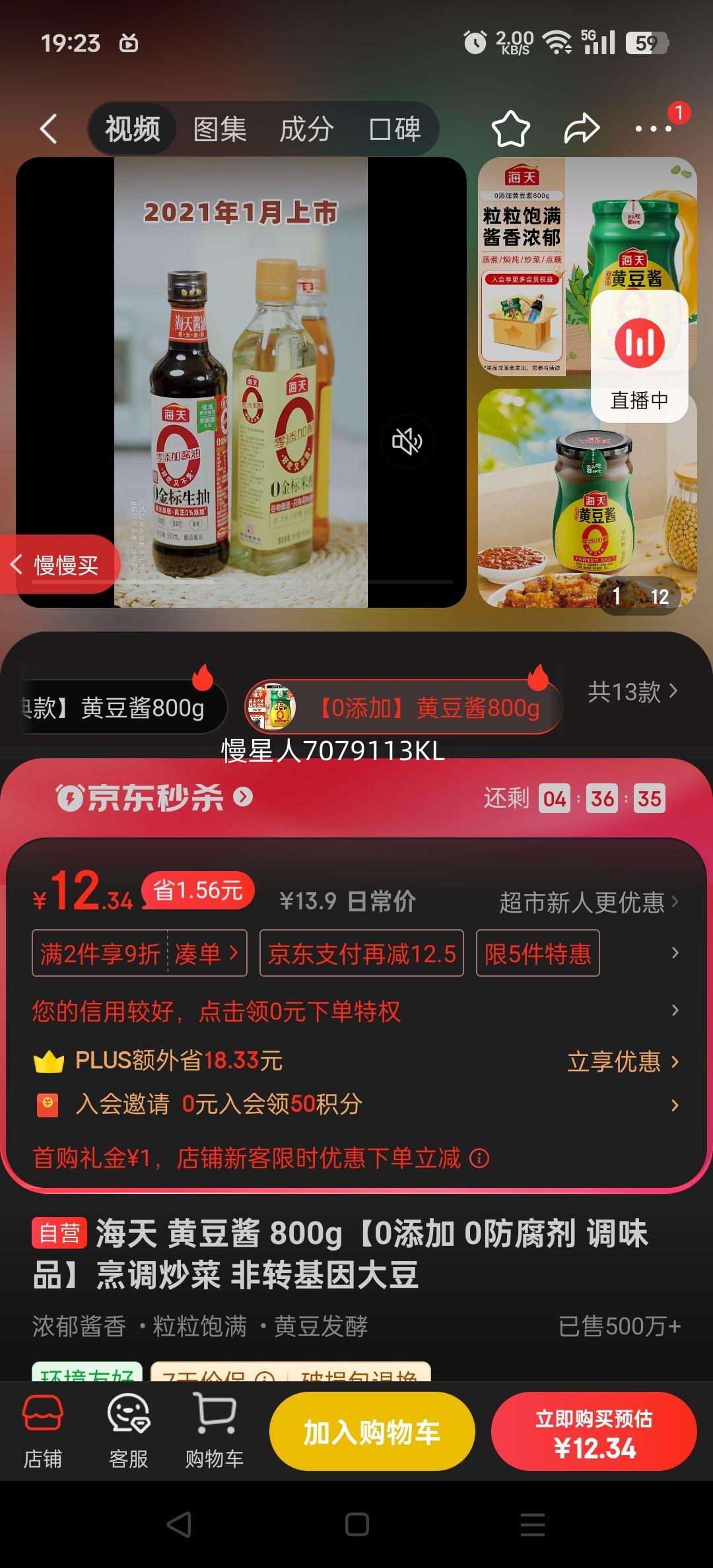713x1568 pixels.
Task: Open 超市新人更优惠 offer
Action: [x=588, y=901]
